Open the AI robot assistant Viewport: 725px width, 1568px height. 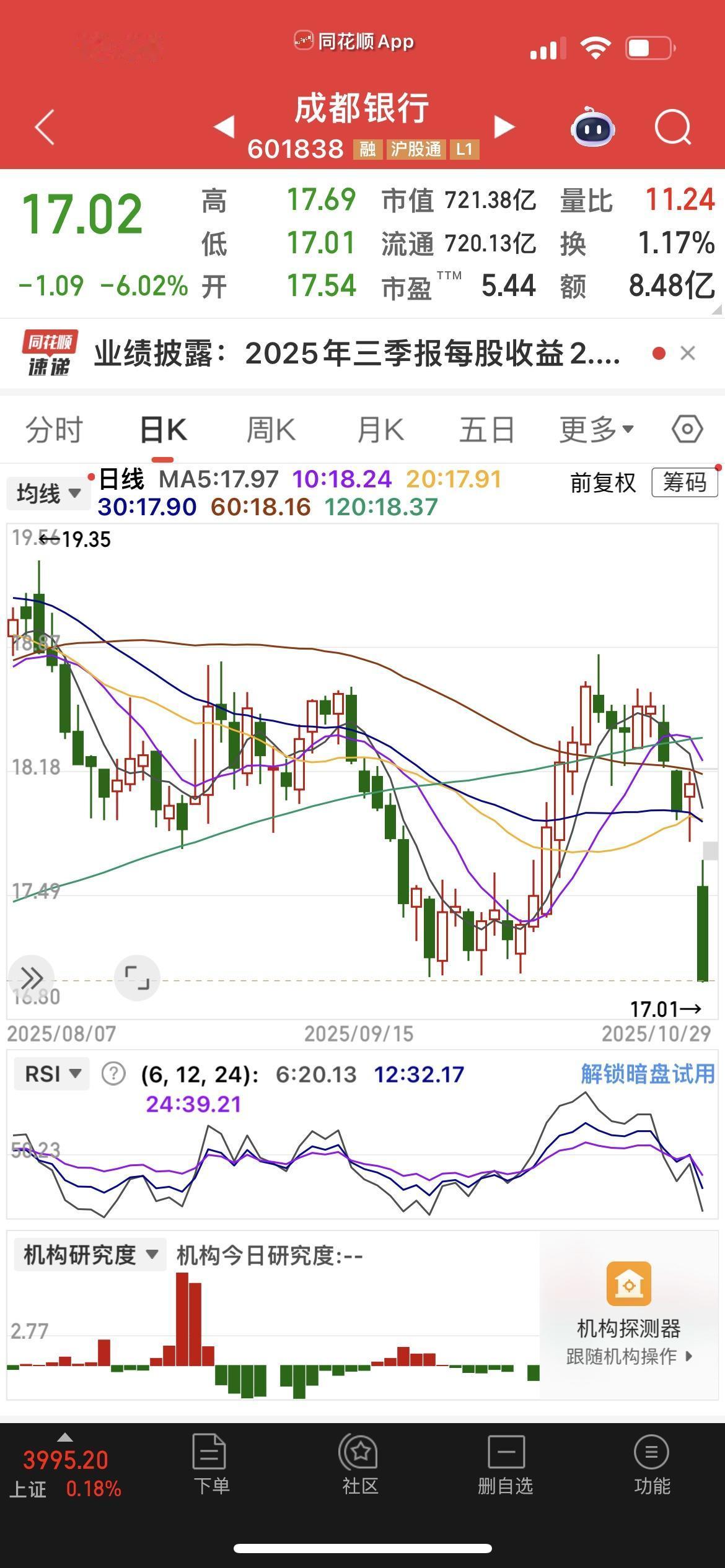(x=592, y=128)
